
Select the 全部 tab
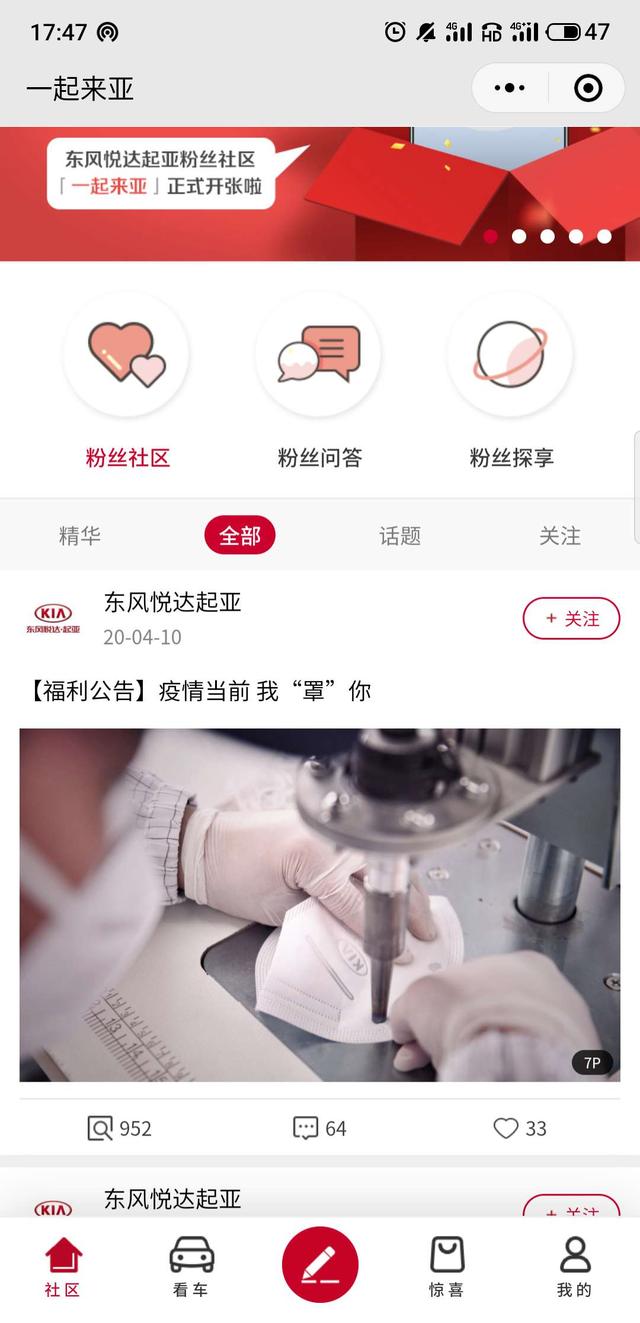click(239, 536)
